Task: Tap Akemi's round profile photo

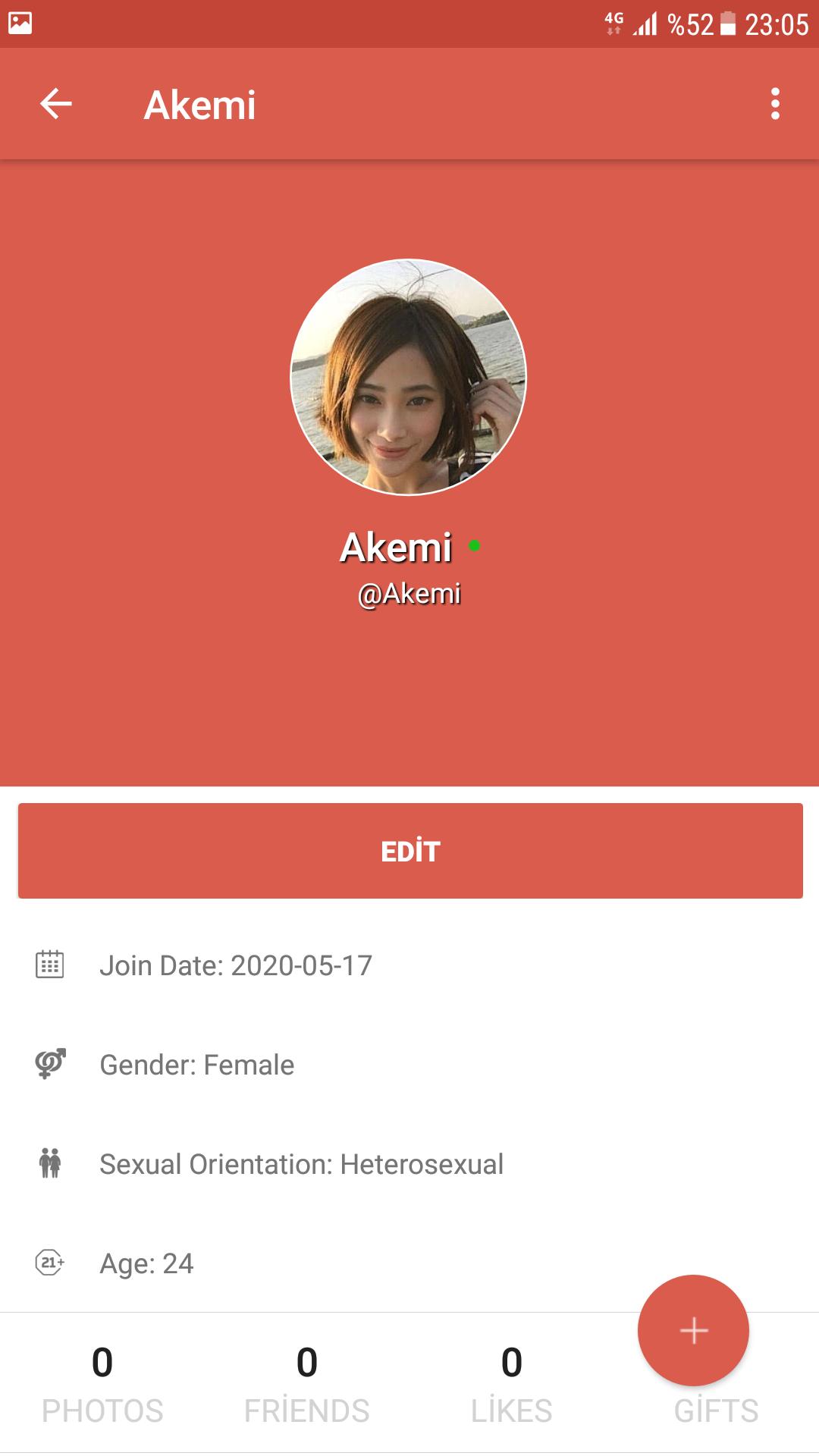Action: click(409, 377)
